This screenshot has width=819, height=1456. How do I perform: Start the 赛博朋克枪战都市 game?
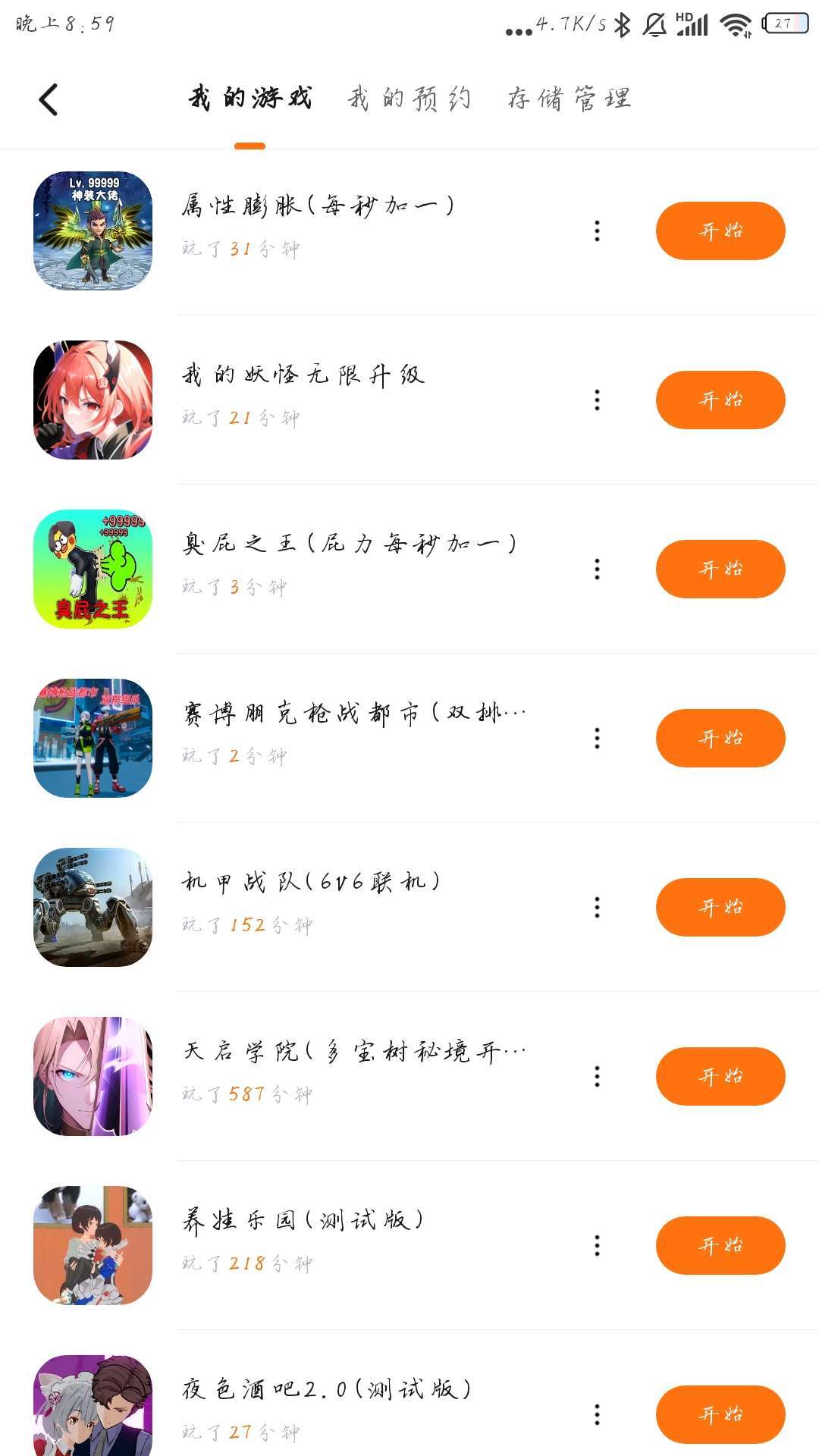pos(720,738)
